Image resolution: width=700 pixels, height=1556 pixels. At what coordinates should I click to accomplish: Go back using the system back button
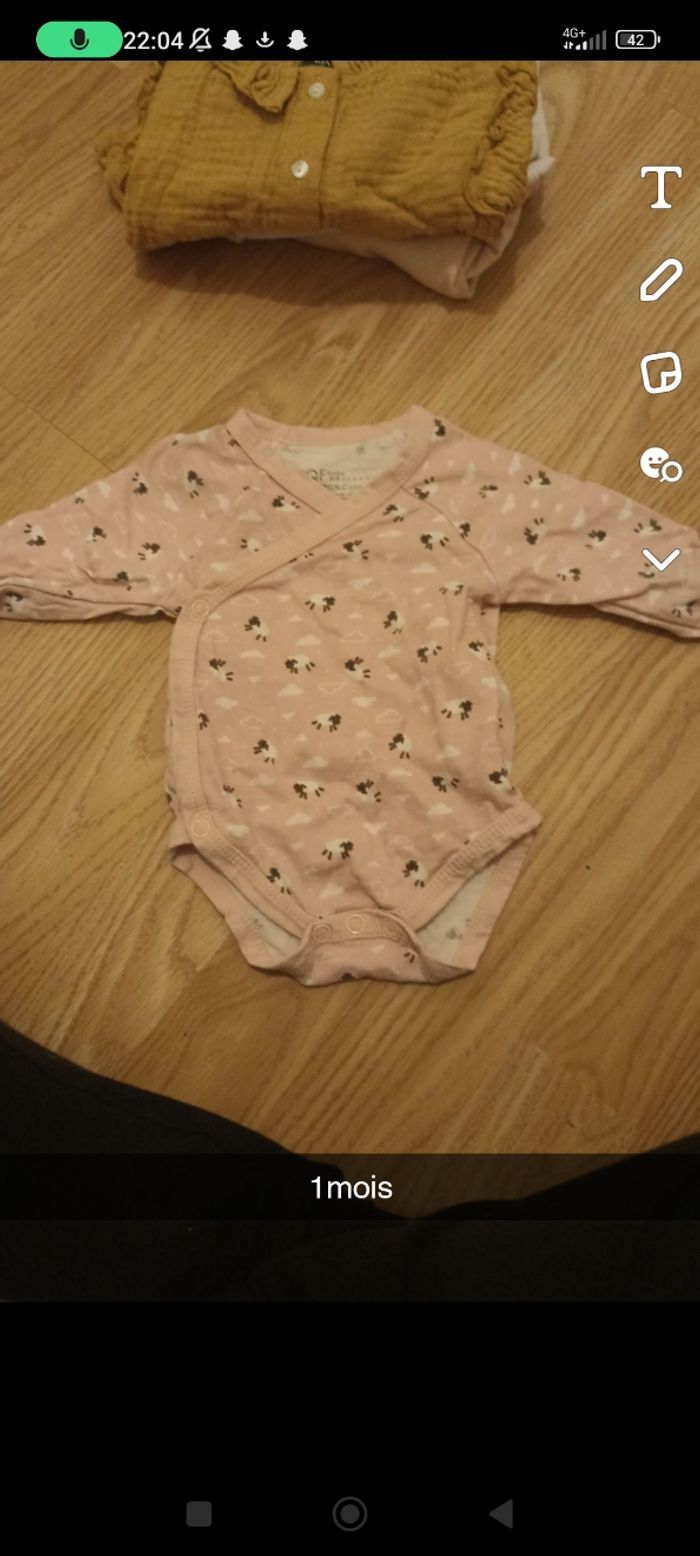[501, 1513]
